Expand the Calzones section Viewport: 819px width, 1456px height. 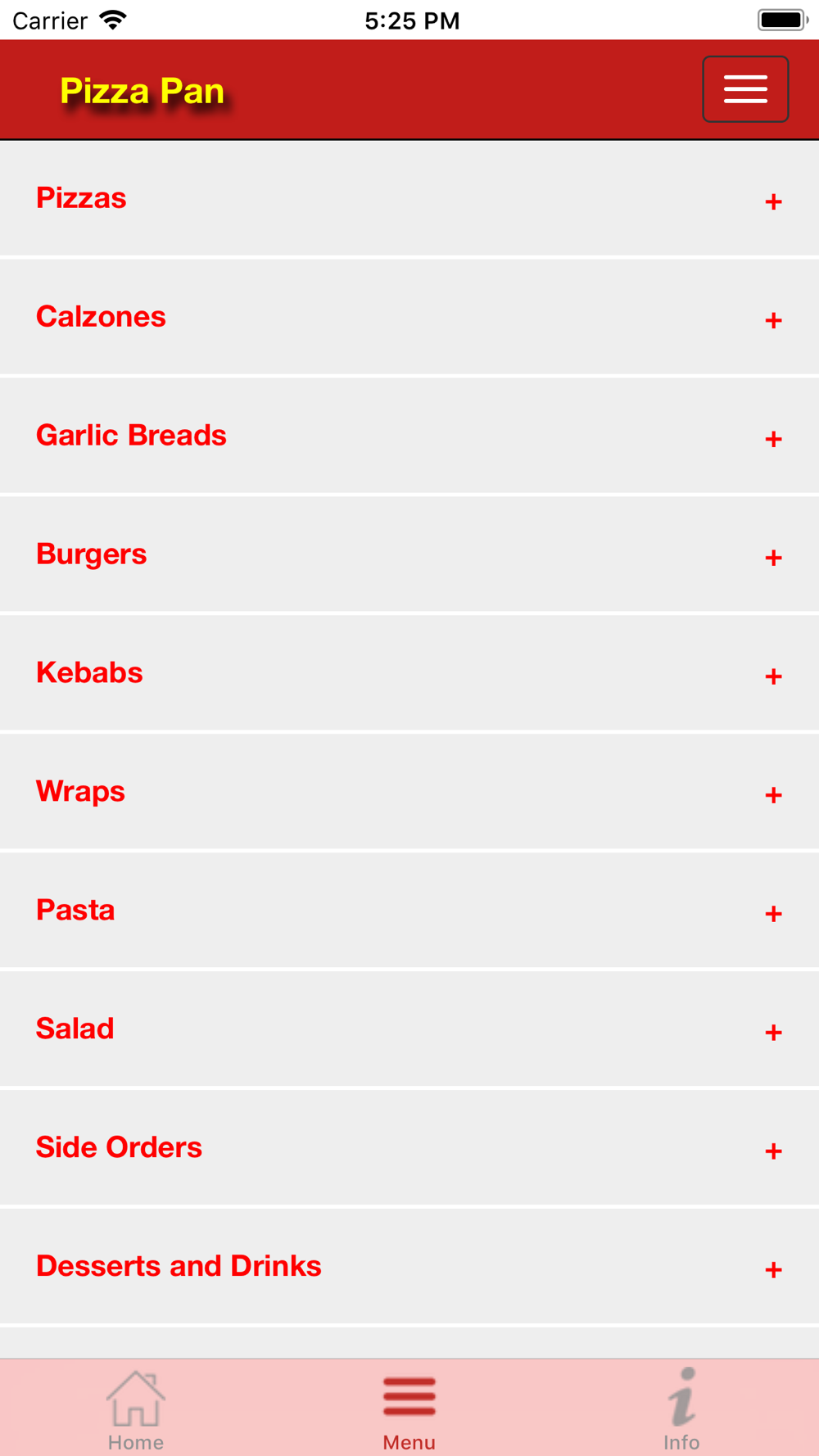pos(409,318)
